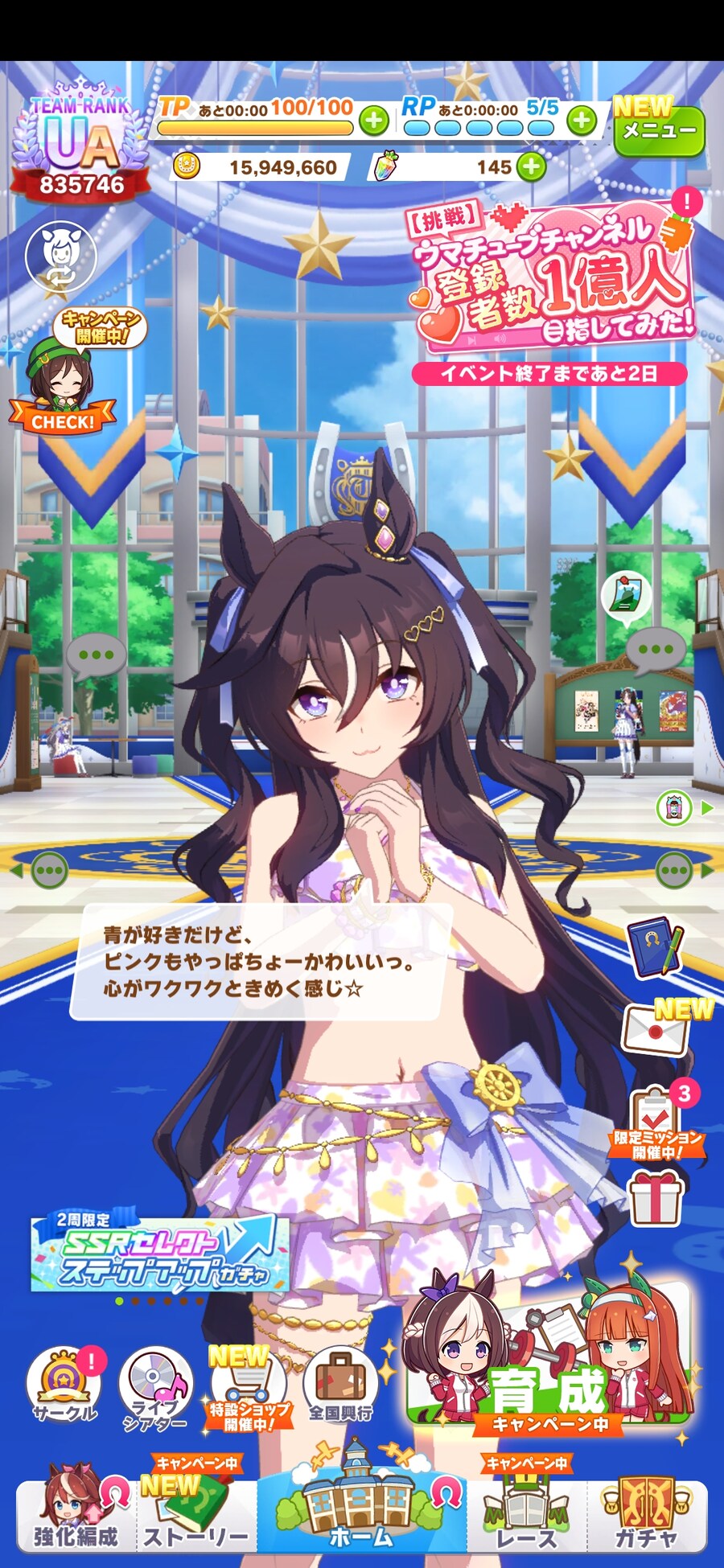This screenshot has height=1568, width=724.
Task: Open the mail envelope marked NEW
Action: [x=656, y=1031]
